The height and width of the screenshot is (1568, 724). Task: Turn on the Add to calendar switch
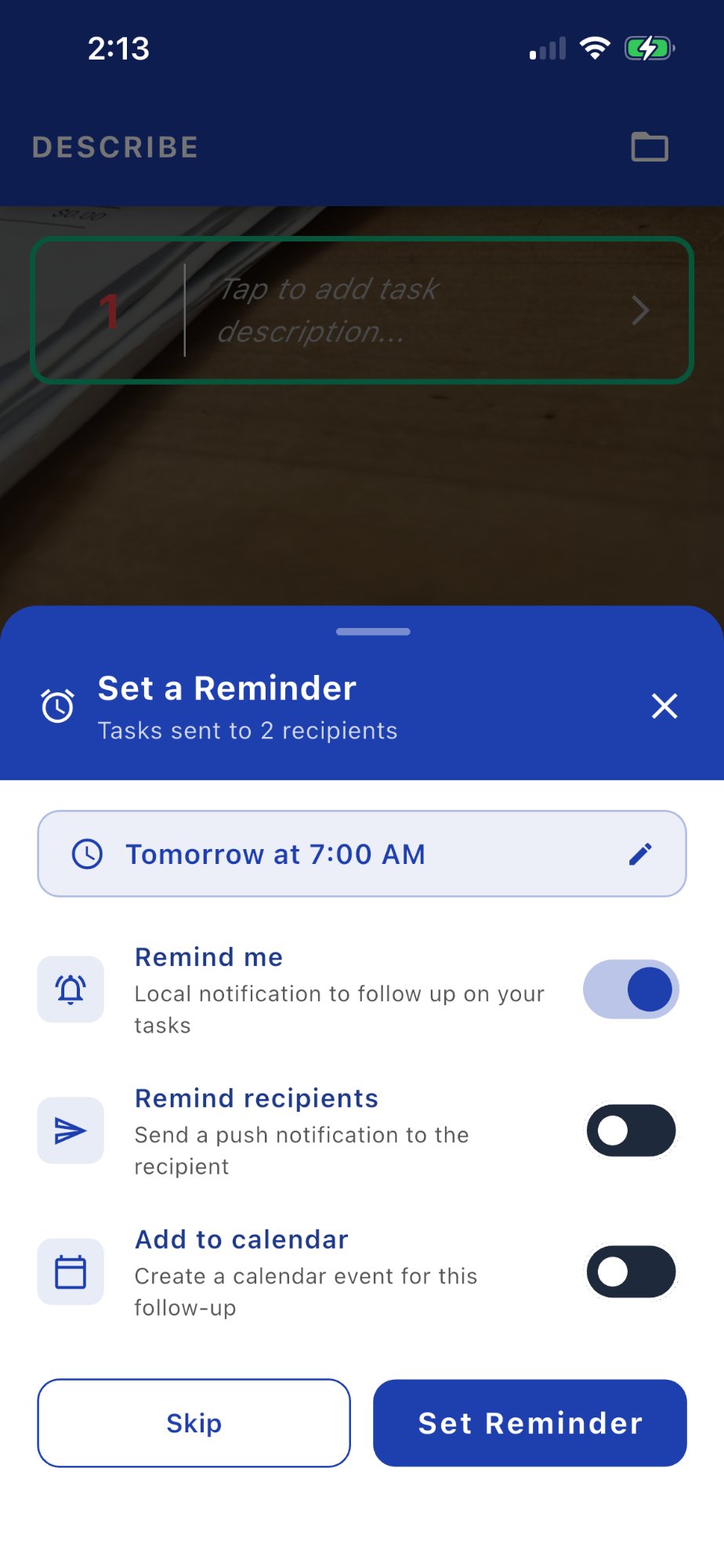click(631, 1272)
